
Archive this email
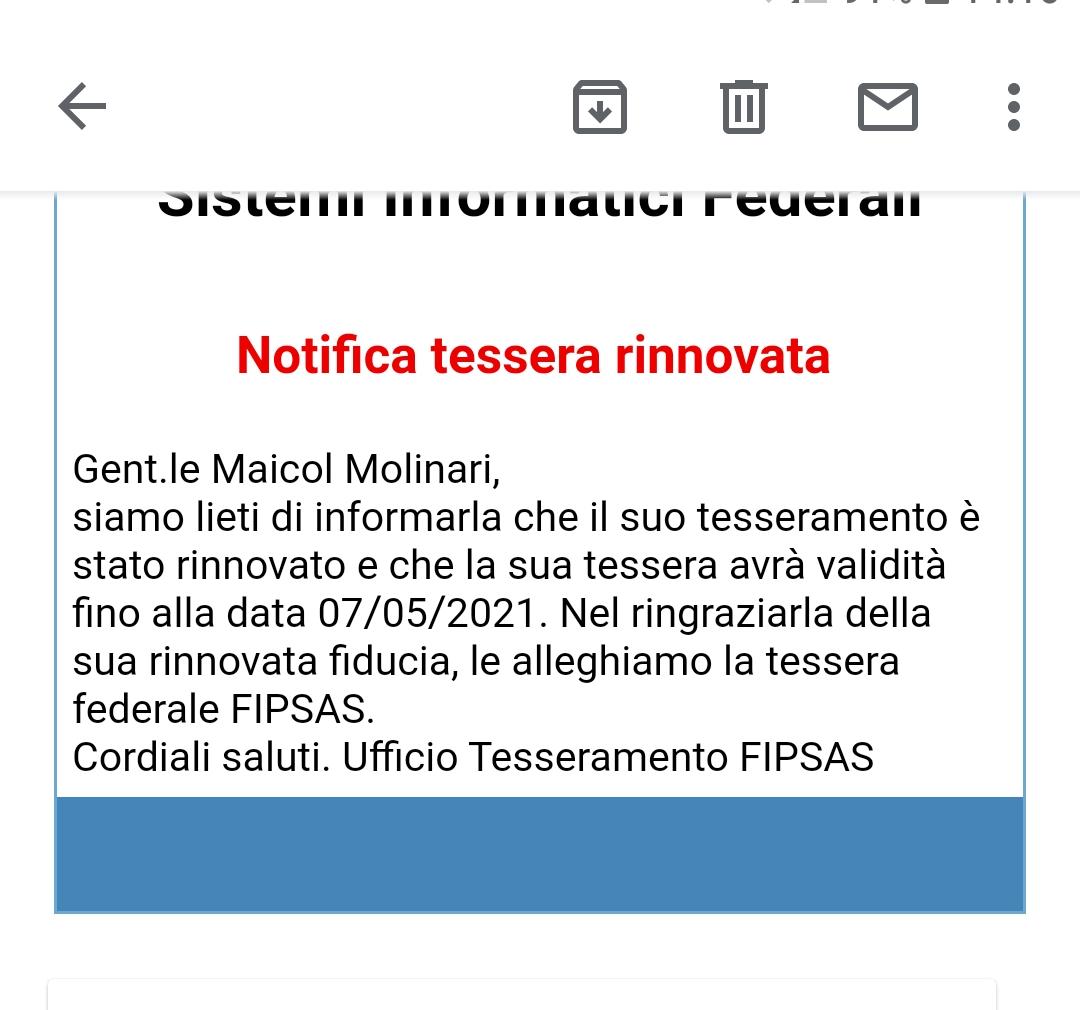click(599, 107)
